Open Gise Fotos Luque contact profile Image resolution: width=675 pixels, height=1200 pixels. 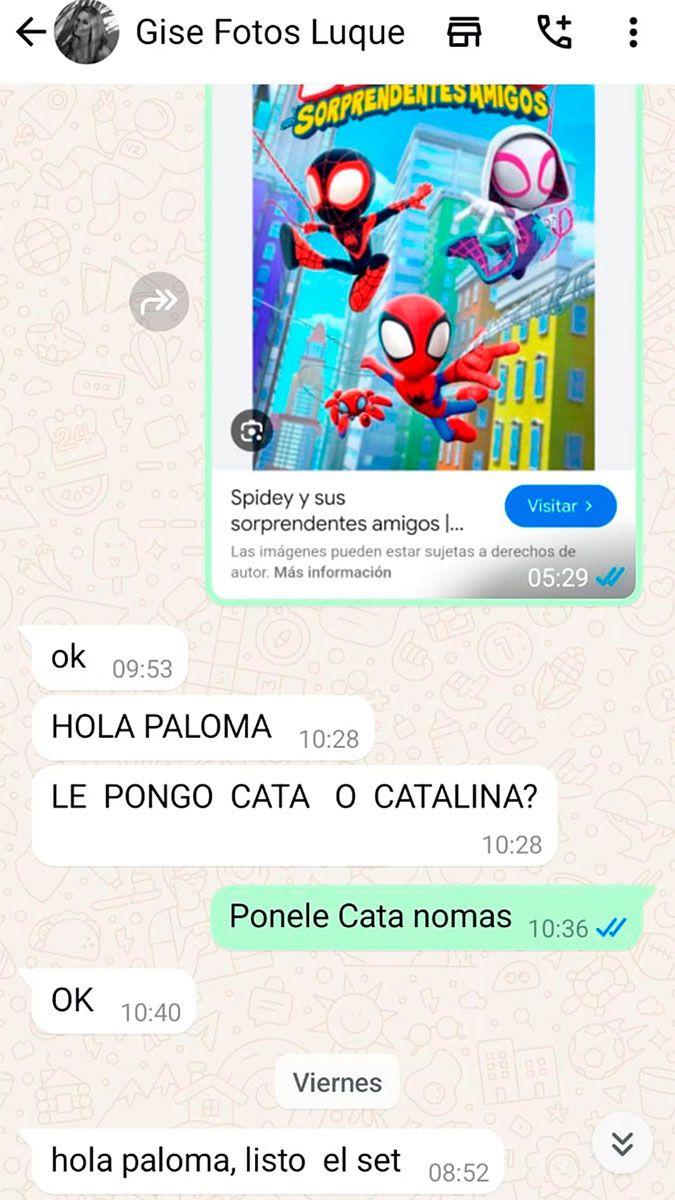point(270,33)
